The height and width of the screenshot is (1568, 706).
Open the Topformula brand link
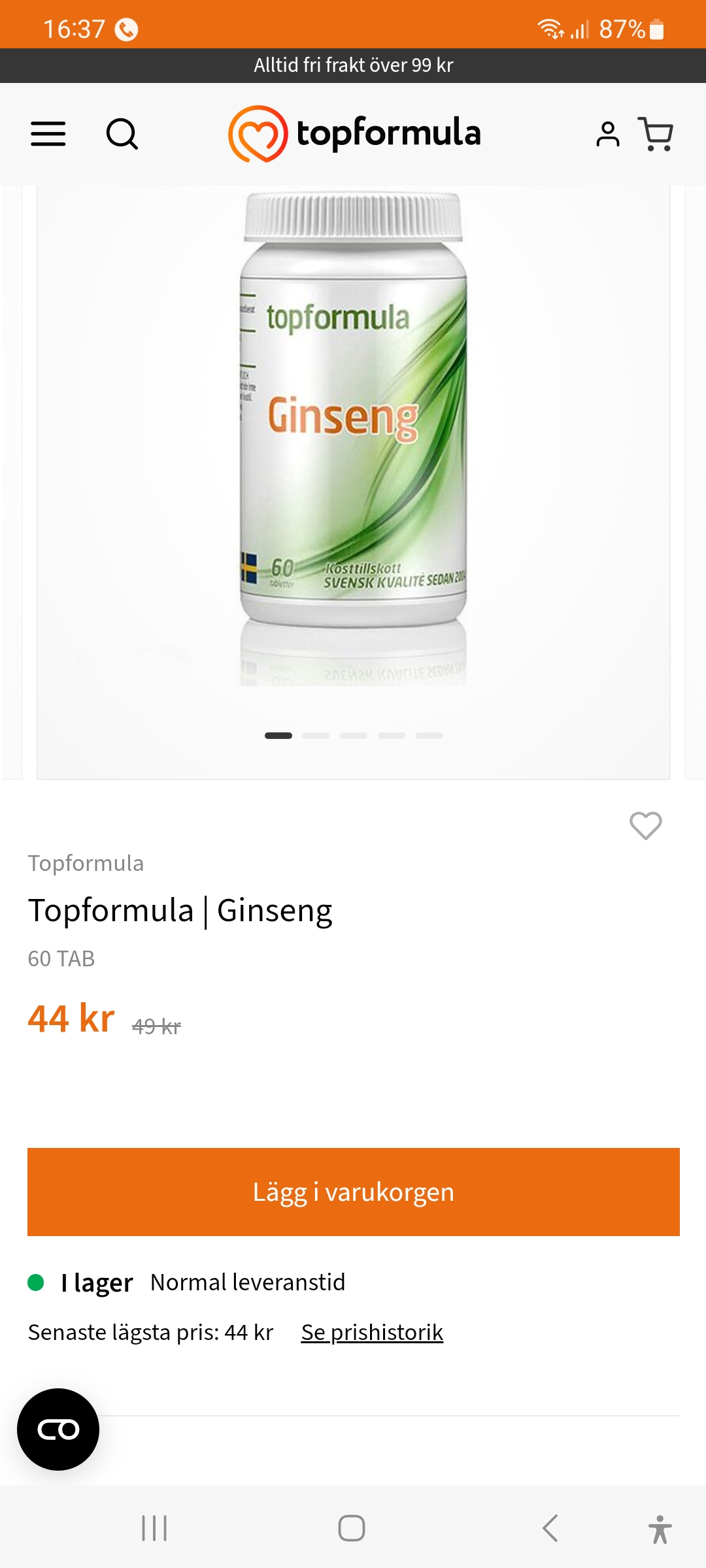(x=86, y=863)
